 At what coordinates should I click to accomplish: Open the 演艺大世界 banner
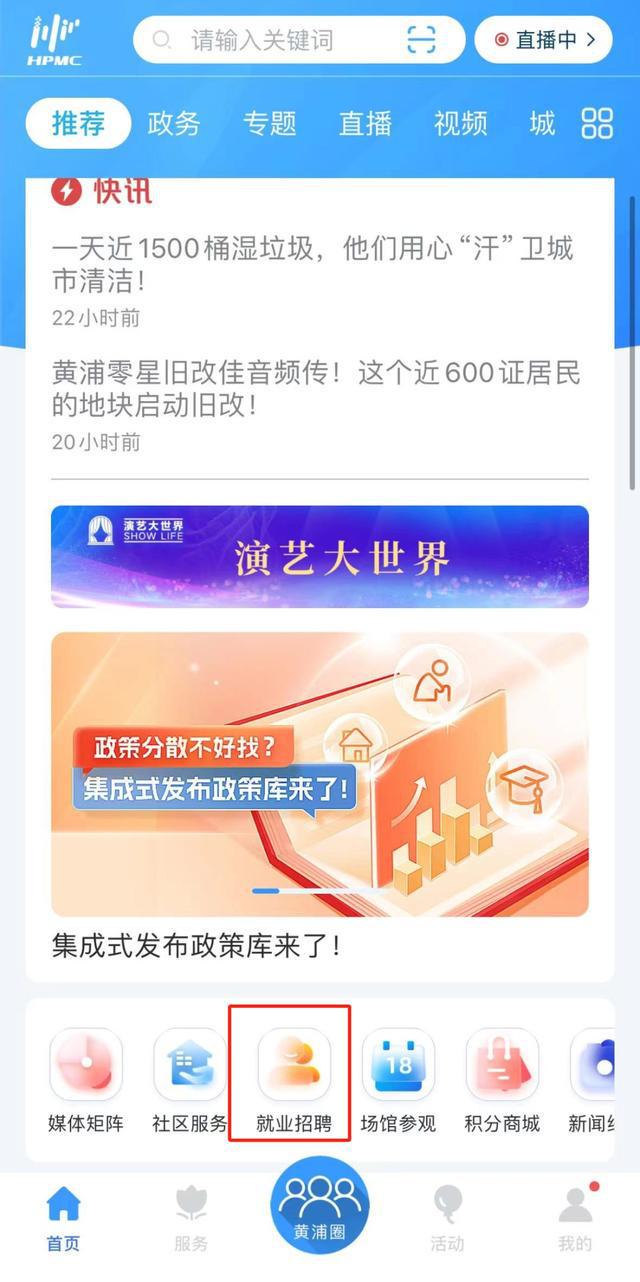320,556
